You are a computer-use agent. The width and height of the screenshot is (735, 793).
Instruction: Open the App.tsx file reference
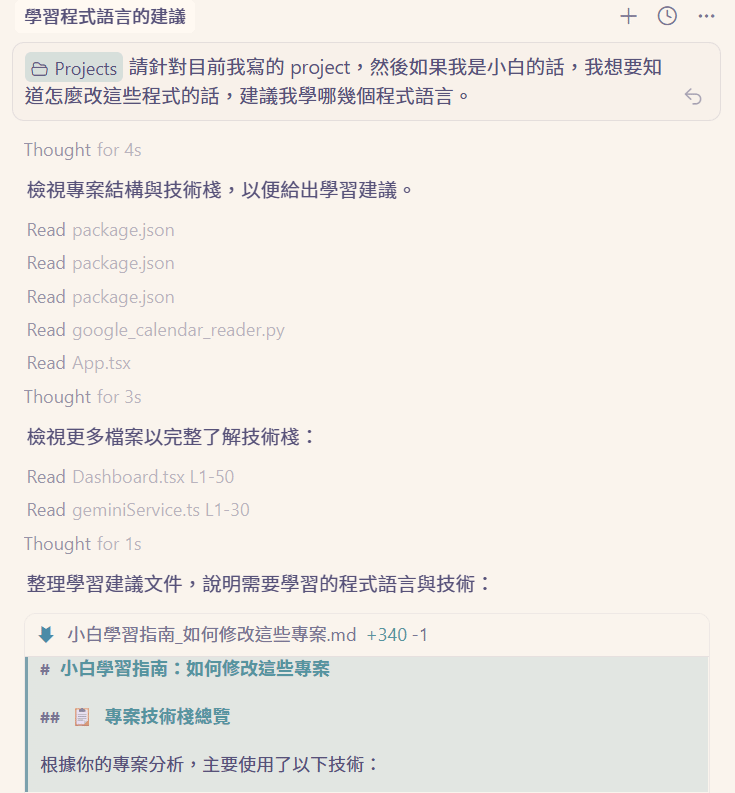[x=101, y=363]
